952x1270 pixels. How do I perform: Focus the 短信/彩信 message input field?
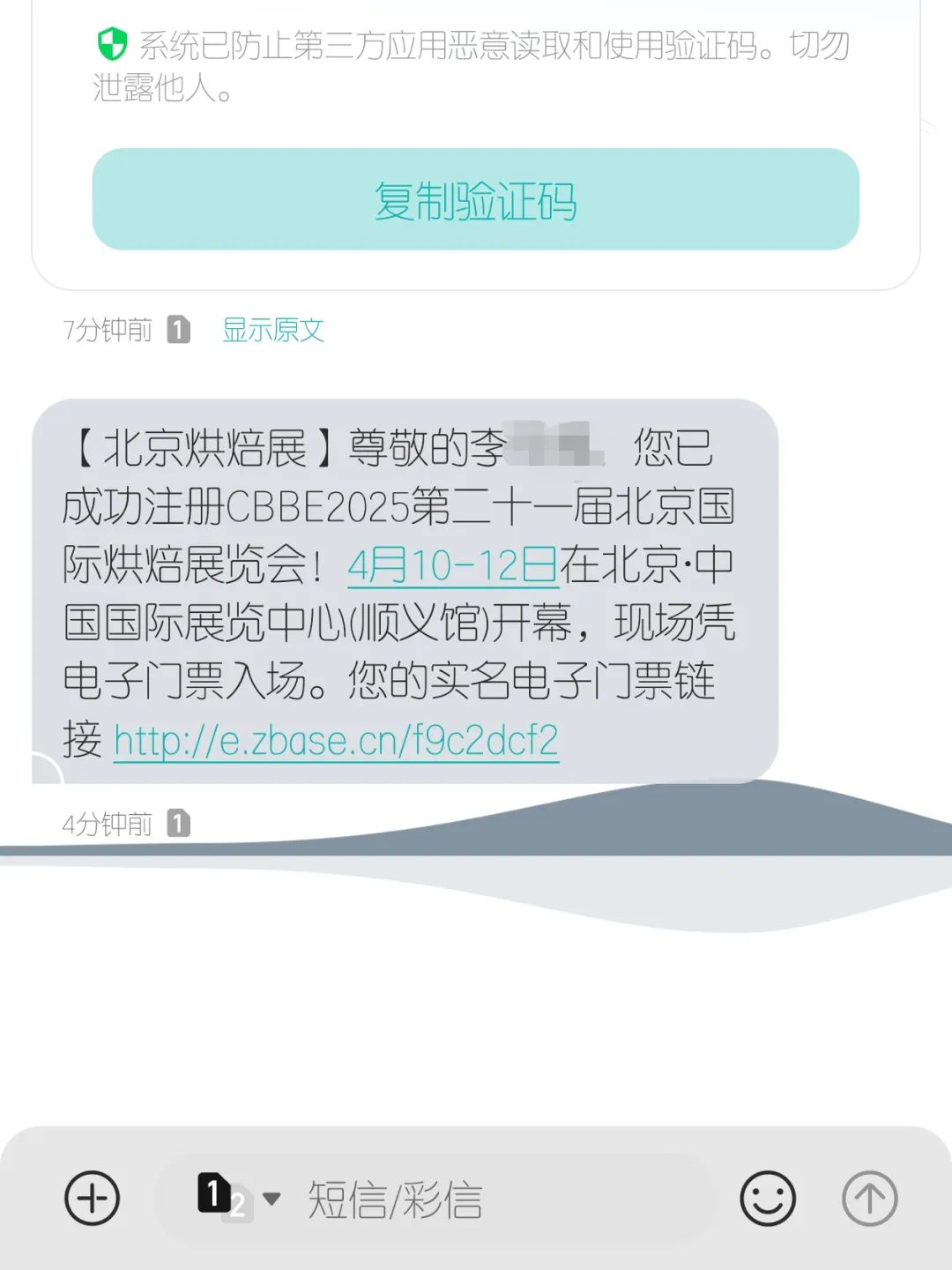tap(494, 1199)
